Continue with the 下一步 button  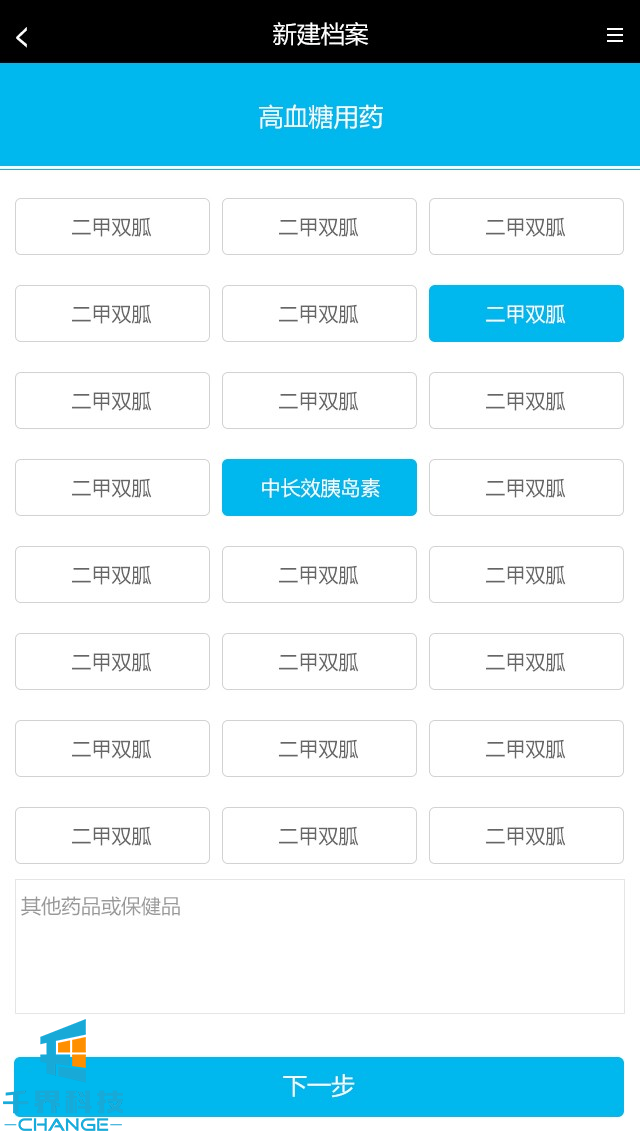coord(319,1086)
